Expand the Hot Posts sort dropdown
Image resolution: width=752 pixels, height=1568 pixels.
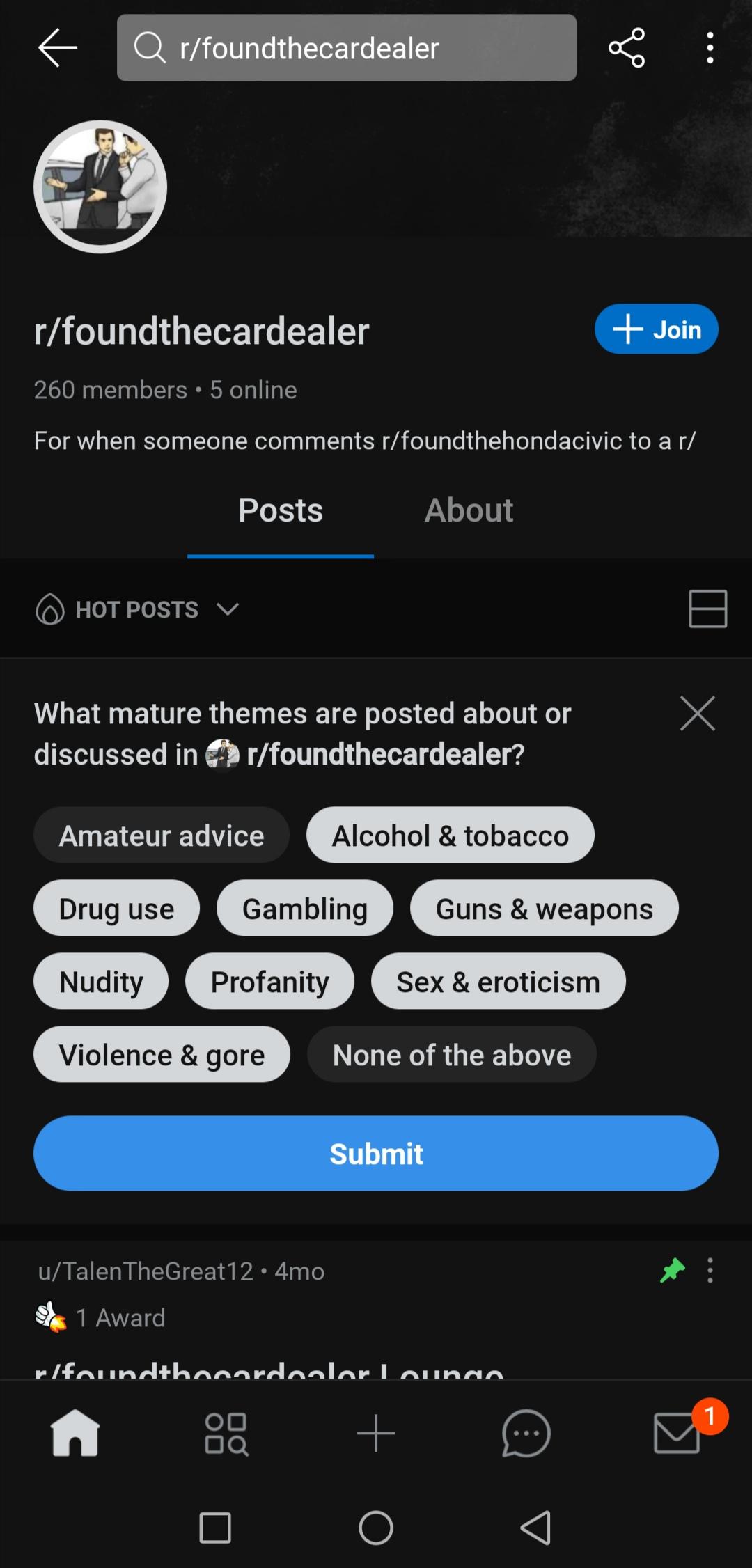click(x=137, y=610)
